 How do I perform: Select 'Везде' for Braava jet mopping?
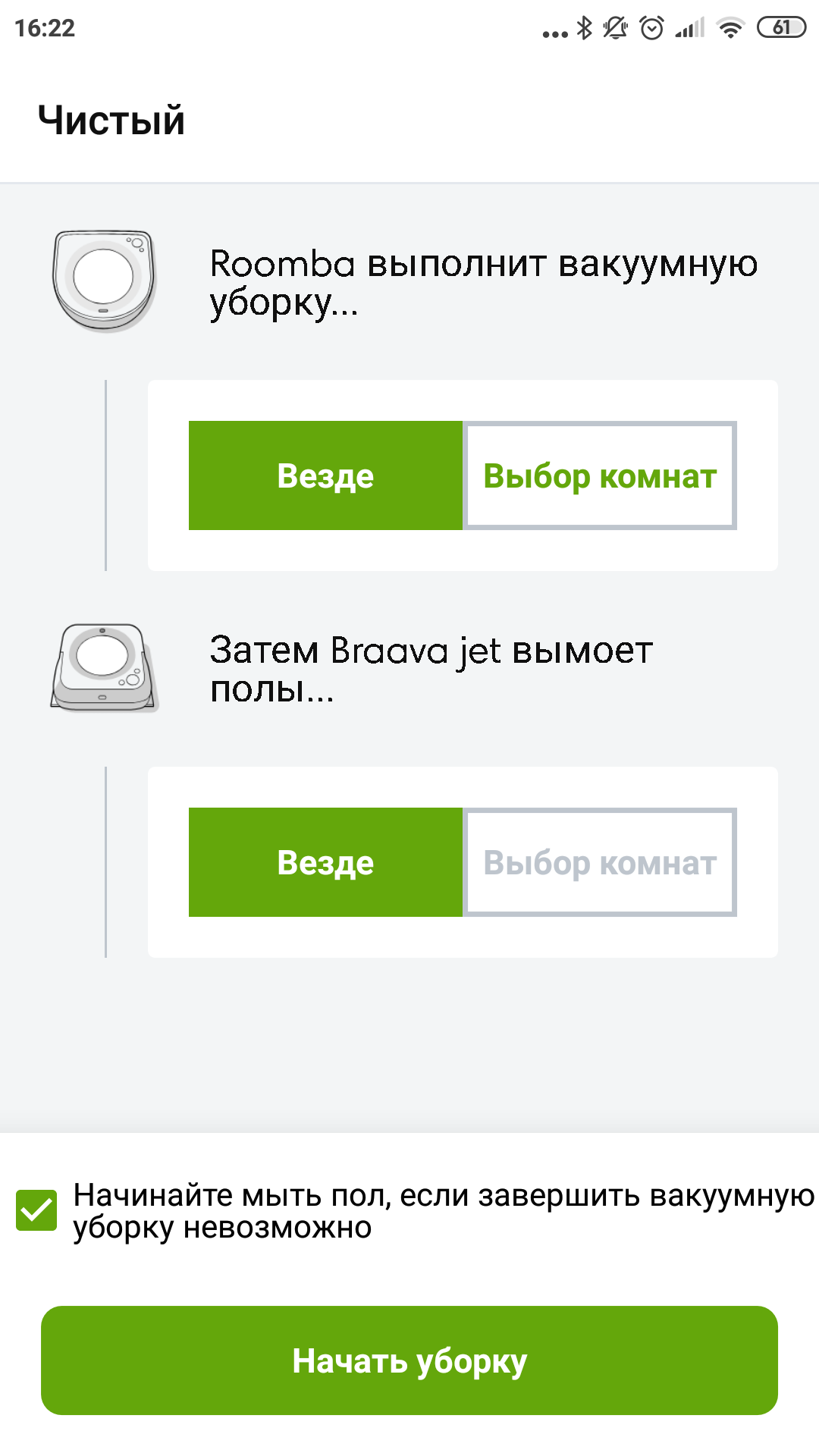(x=325, y=862)
